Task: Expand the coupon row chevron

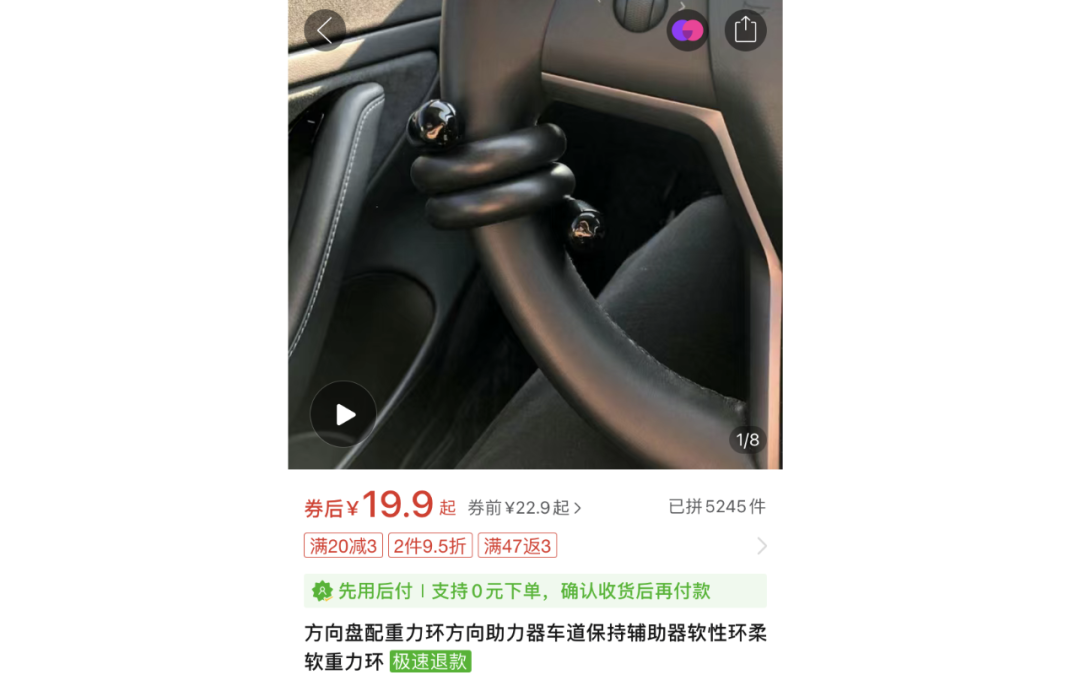Action: click(x=762, y=546)
